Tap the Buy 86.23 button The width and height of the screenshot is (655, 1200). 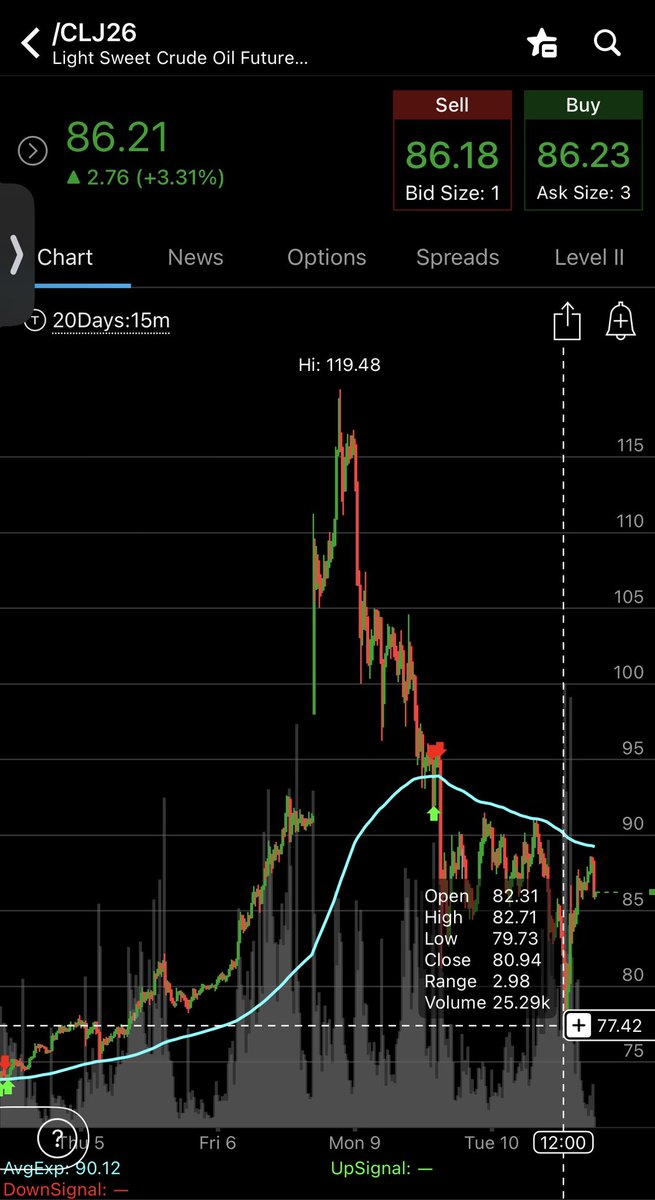click(x=584, y=151)
